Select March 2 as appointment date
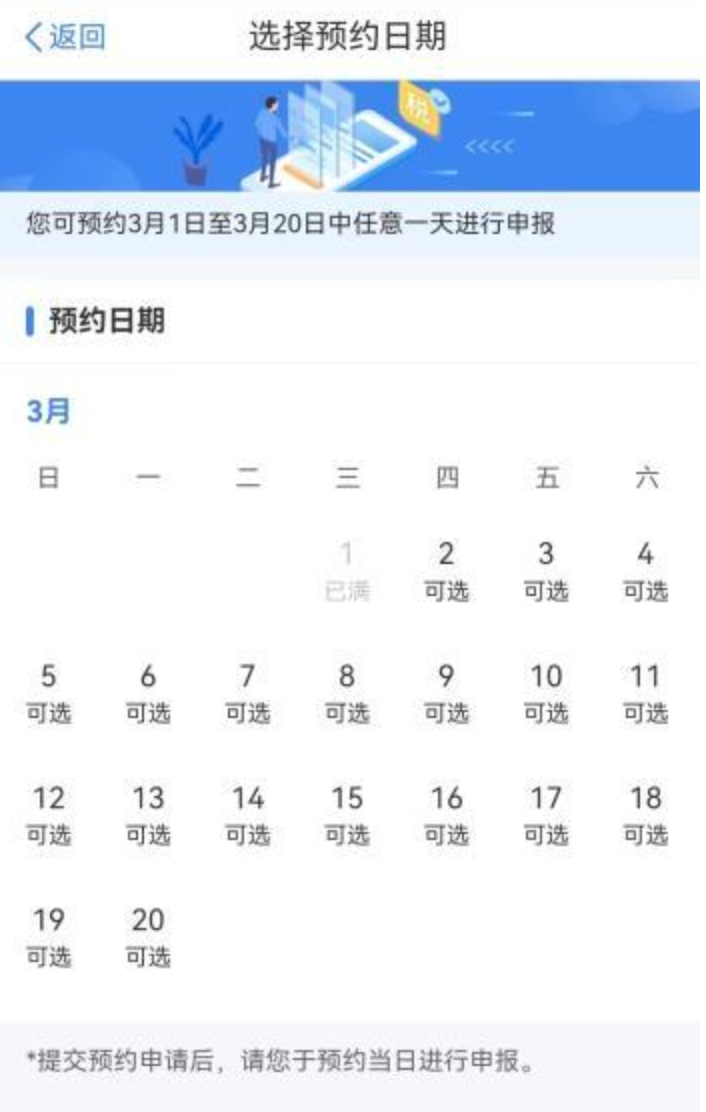 [446, 570]
